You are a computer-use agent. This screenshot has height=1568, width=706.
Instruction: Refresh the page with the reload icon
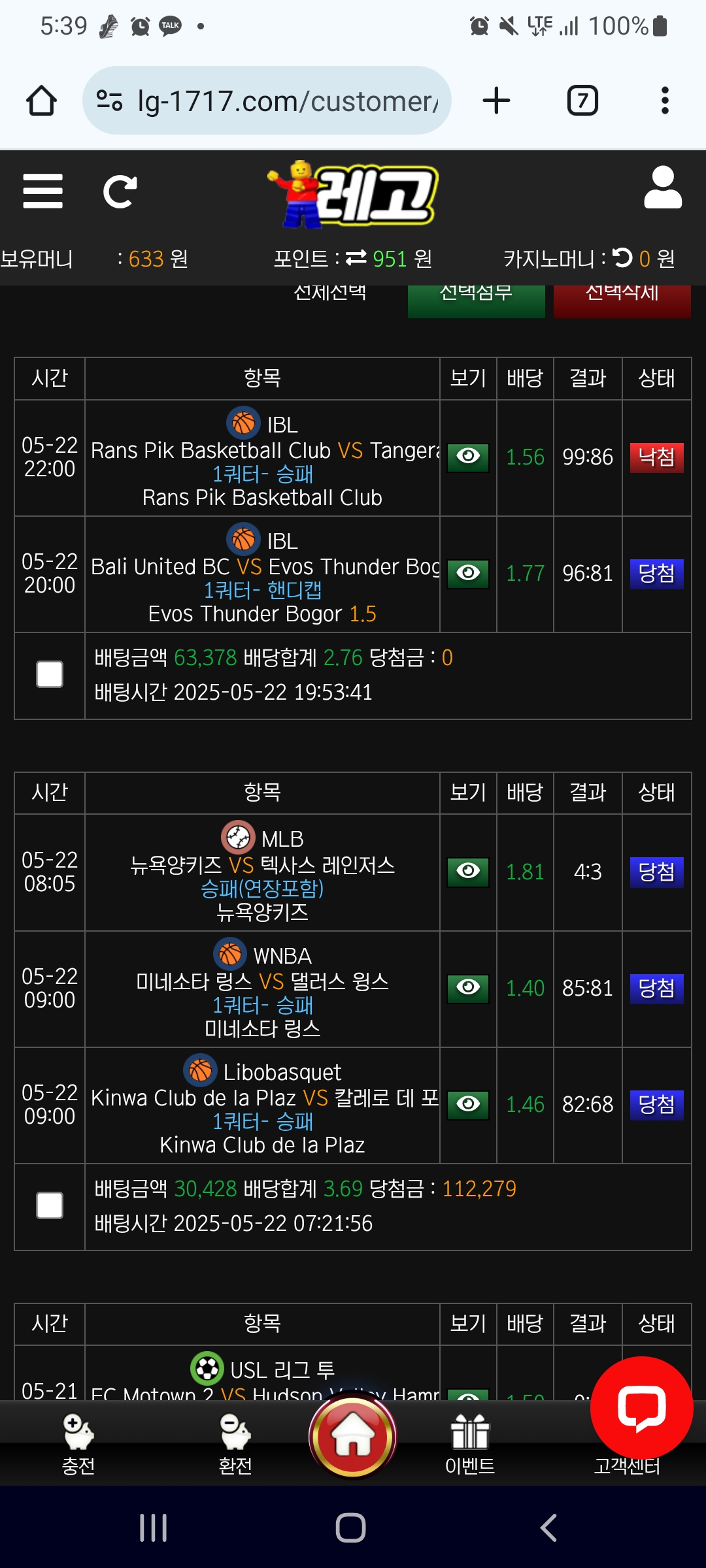click(x=120, y=191)
